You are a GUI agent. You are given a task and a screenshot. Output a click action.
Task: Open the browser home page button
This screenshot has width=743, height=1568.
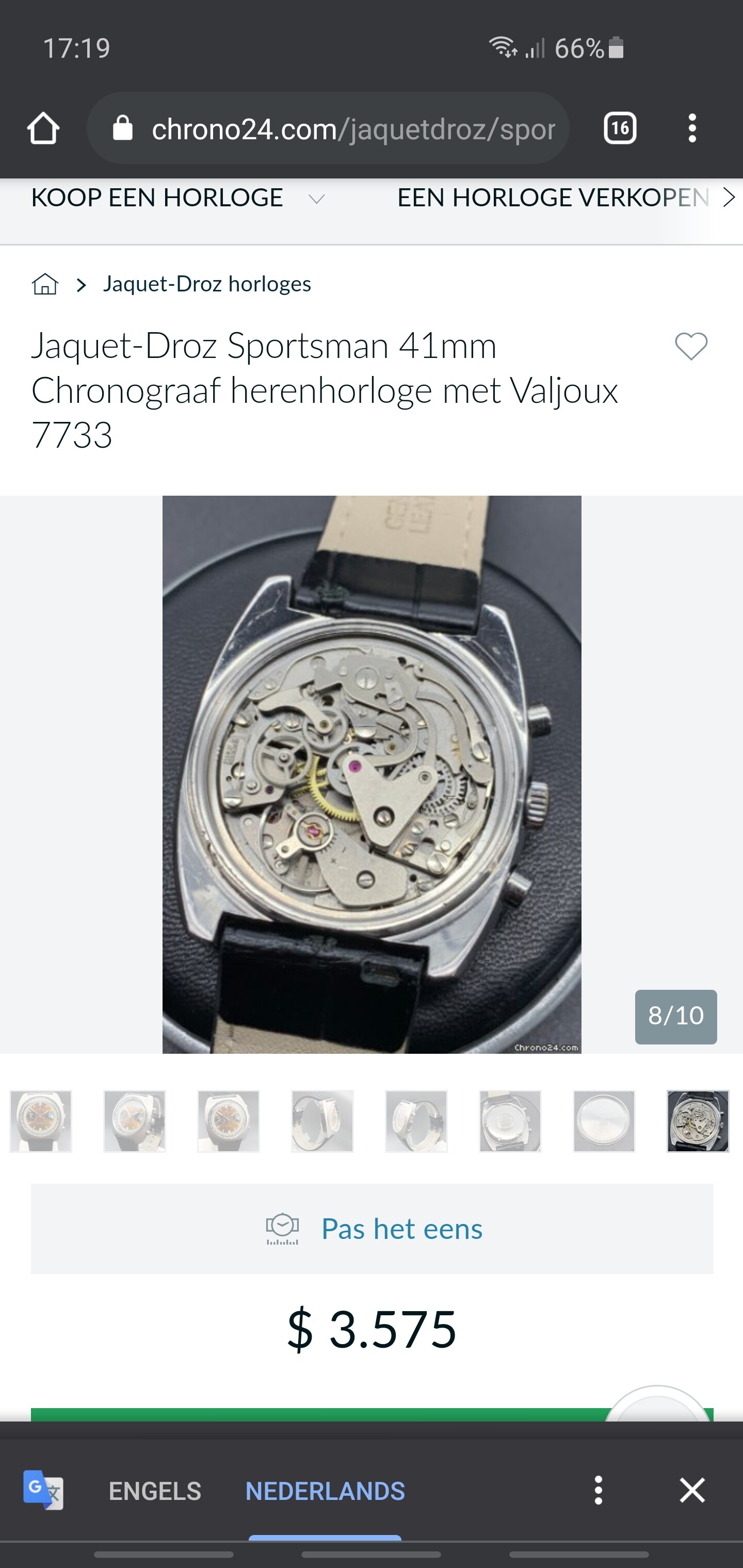coord(43,128)
